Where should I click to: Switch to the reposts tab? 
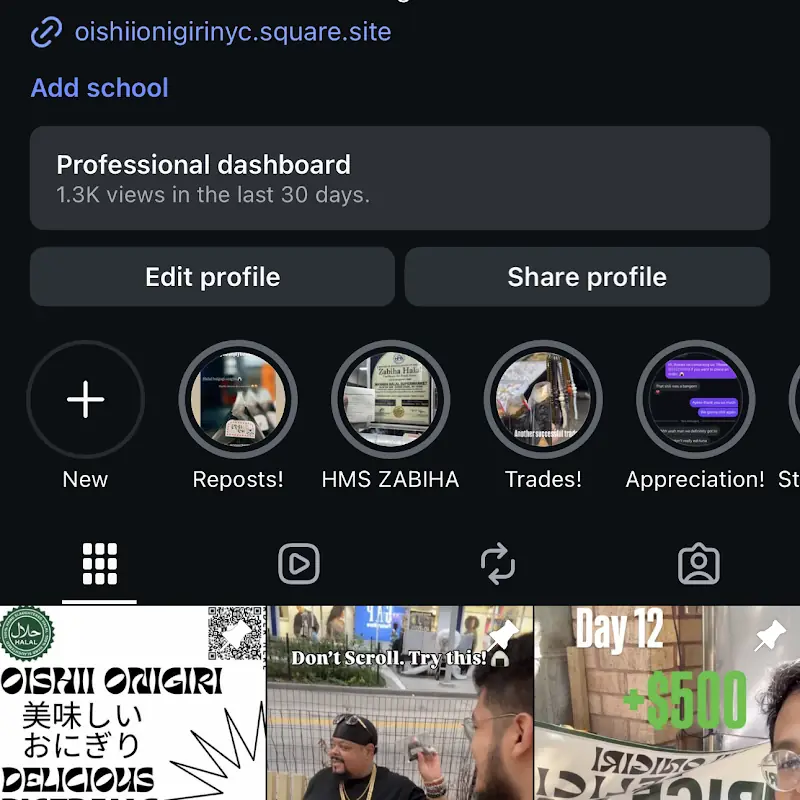pos(498,564)
